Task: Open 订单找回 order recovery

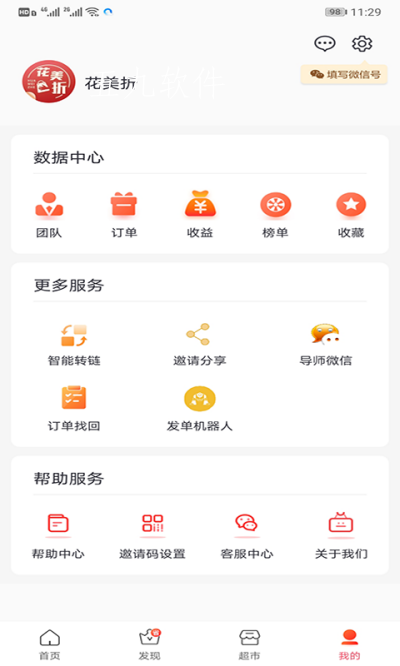Action: (74, 409)
